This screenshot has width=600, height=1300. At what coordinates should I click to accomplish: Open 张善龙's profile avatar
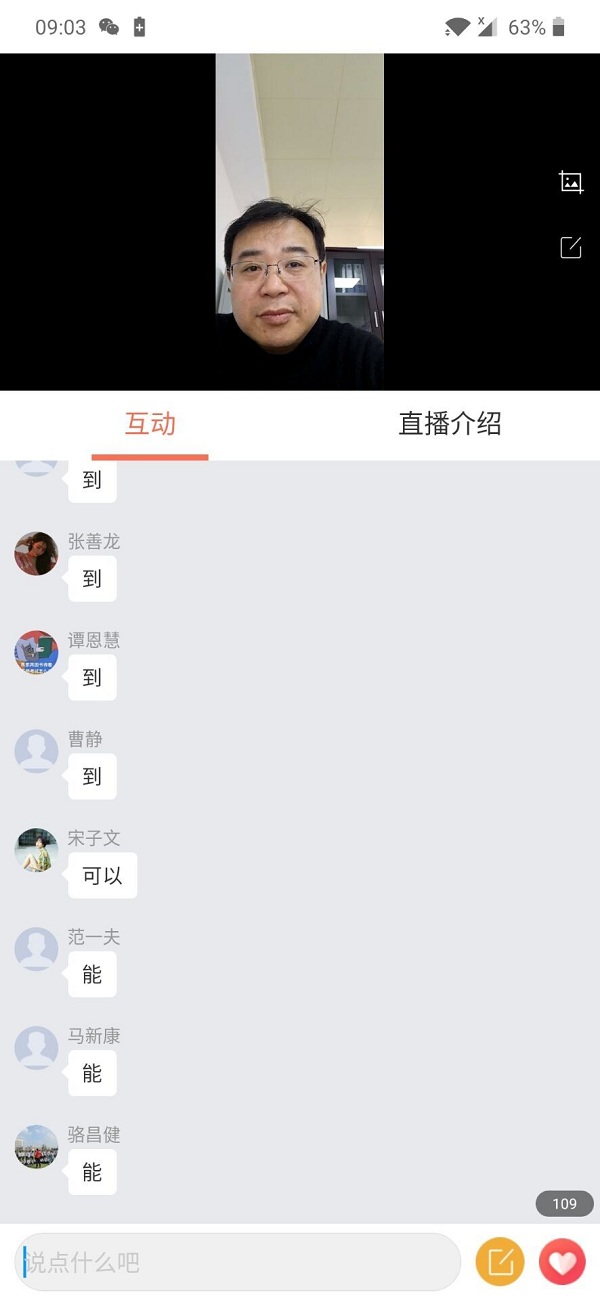36,554
